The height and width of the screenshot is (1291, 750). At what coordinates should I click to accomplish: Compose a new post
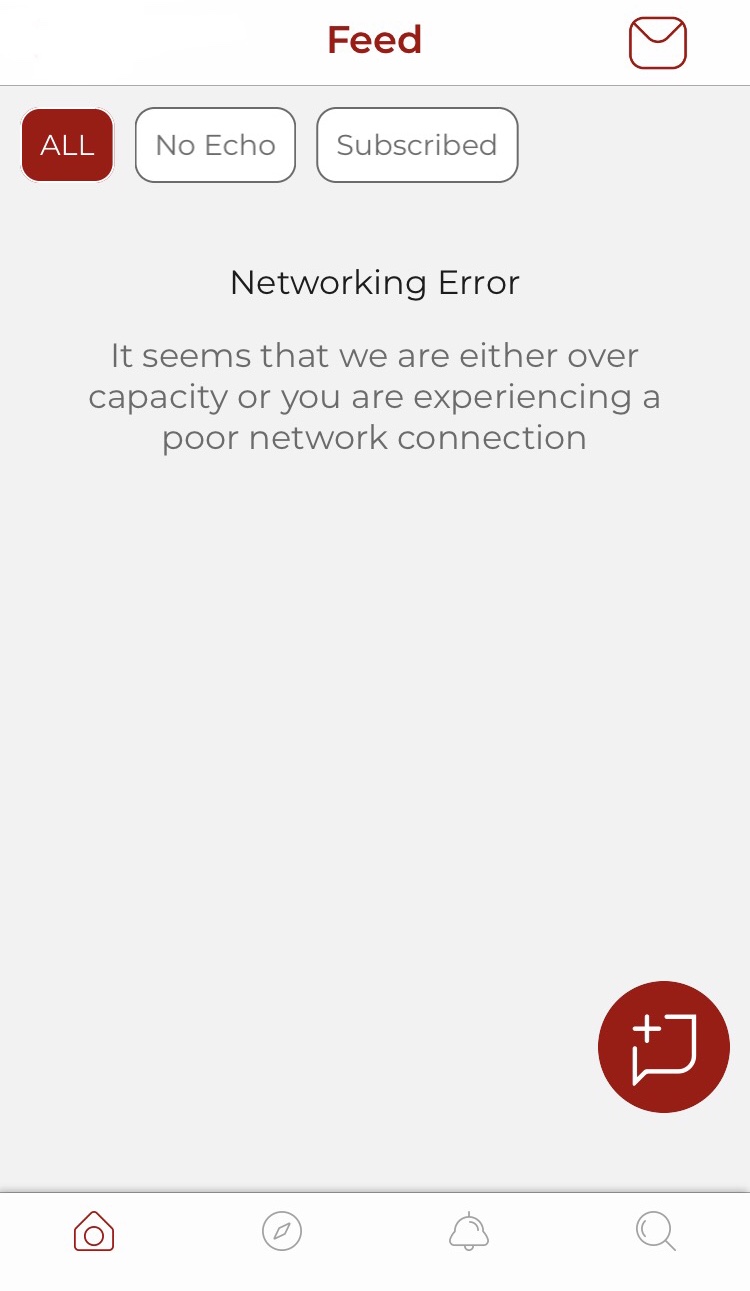coord(664,1047)
